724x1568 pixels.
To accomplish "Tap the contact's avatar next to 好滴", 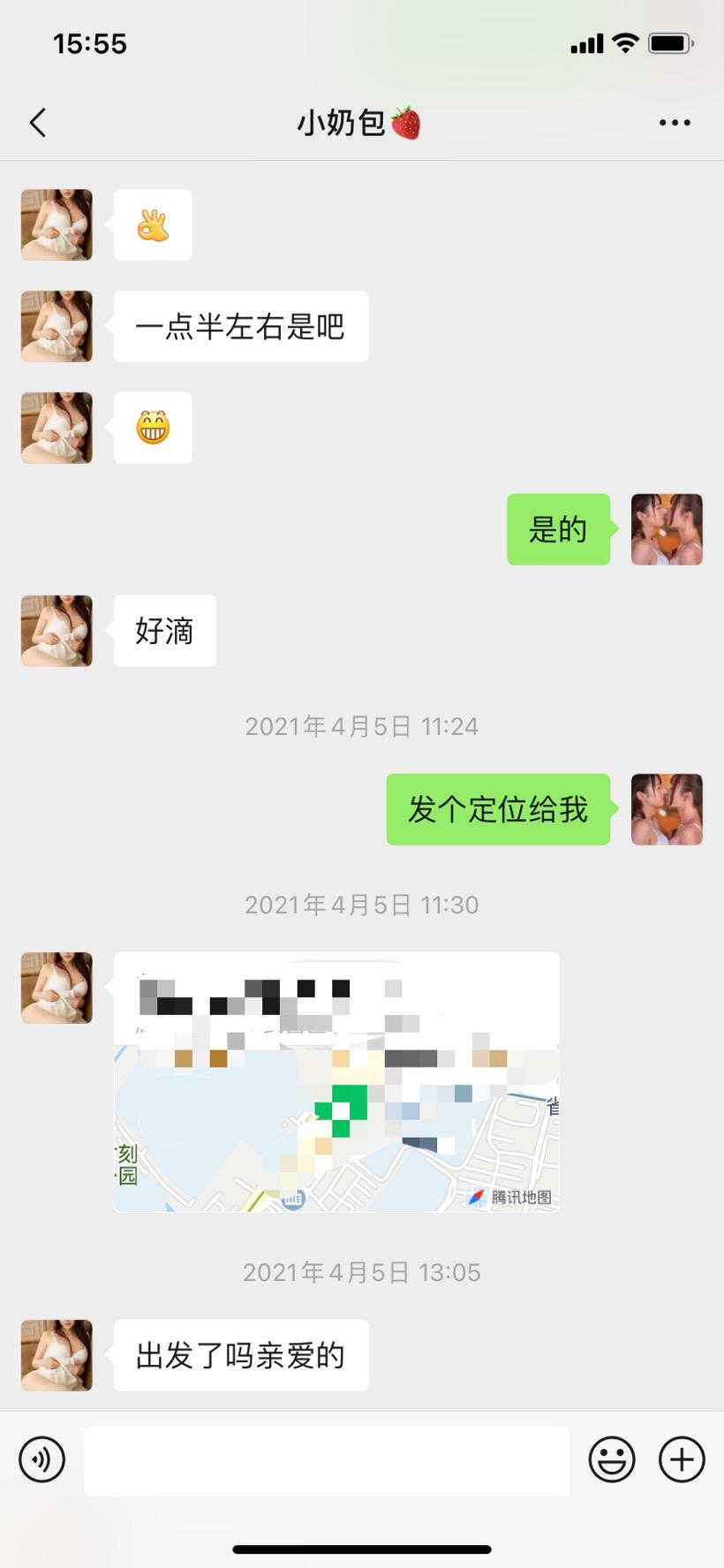I will click(56, 631).
